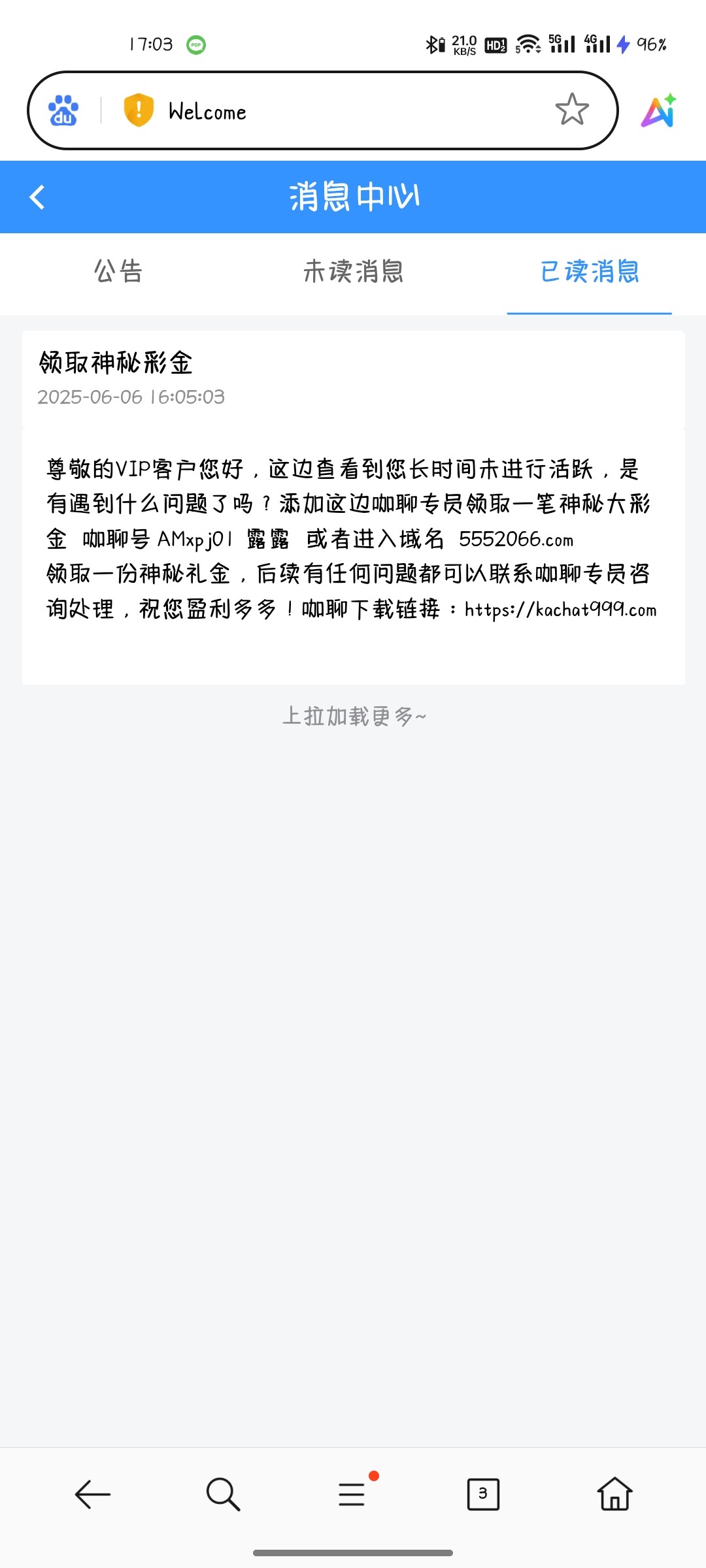Tap the browser back arrow in bottom bar
This screenshot has height=1568, width=706.
tap(93, 1494)
